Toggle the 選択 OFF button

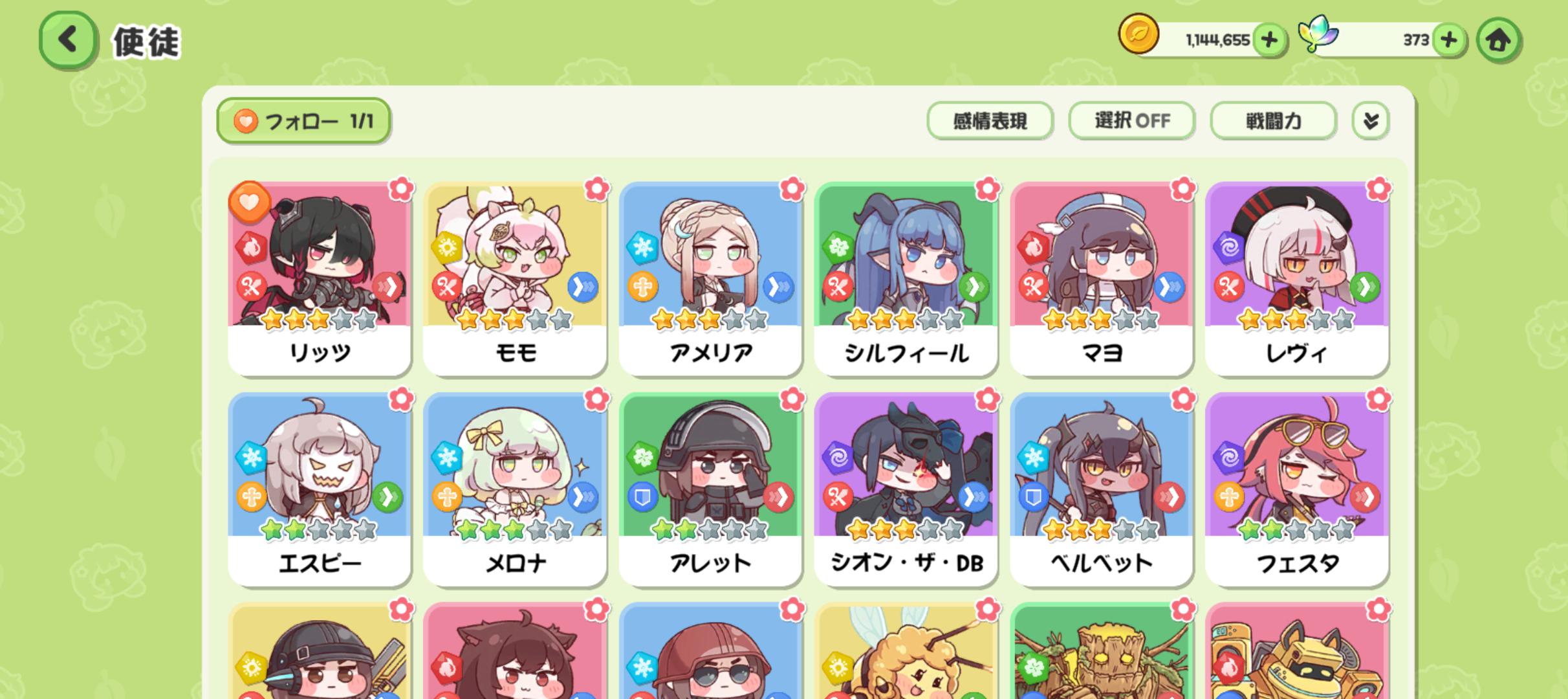point(1131,121)
